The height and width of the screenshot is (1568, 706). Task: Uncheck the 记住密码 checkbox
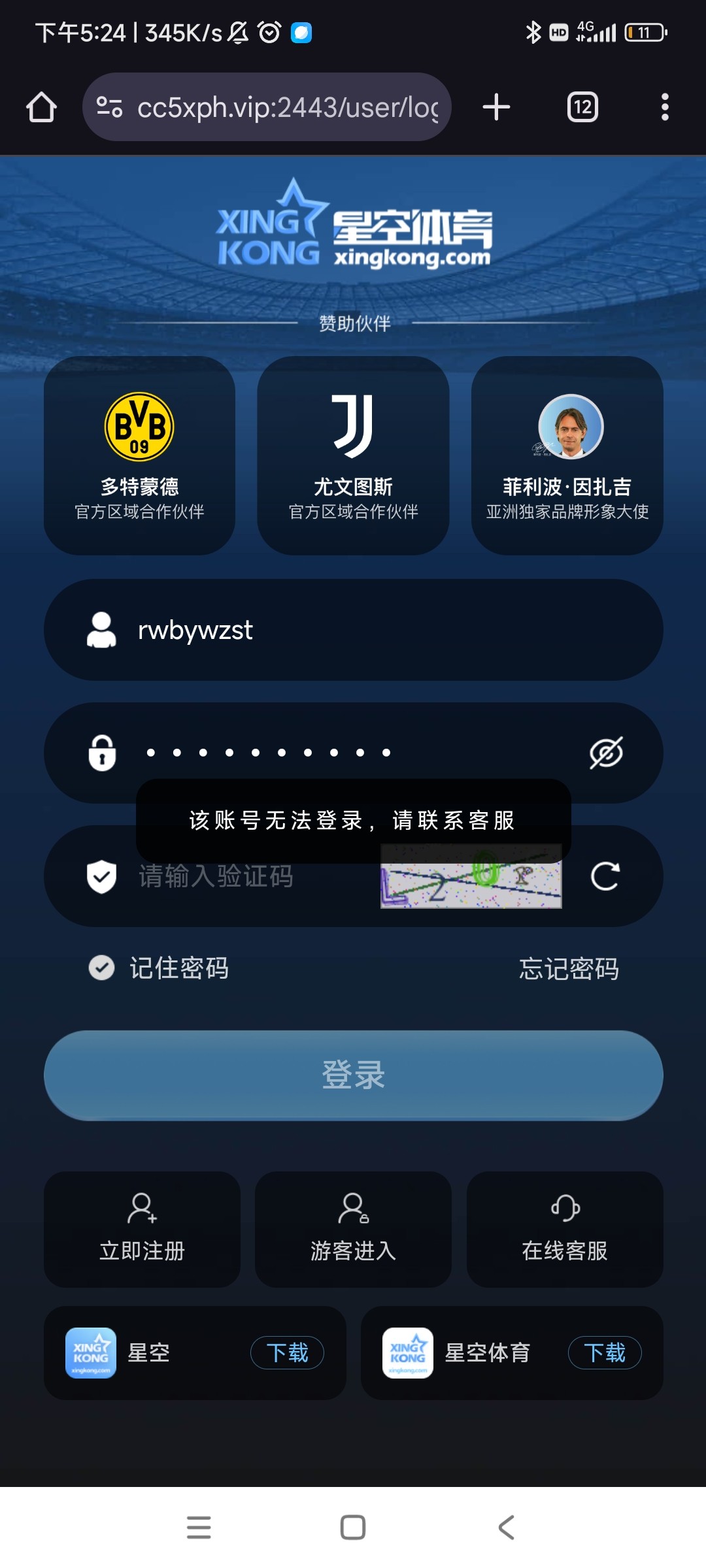point(101,968)
